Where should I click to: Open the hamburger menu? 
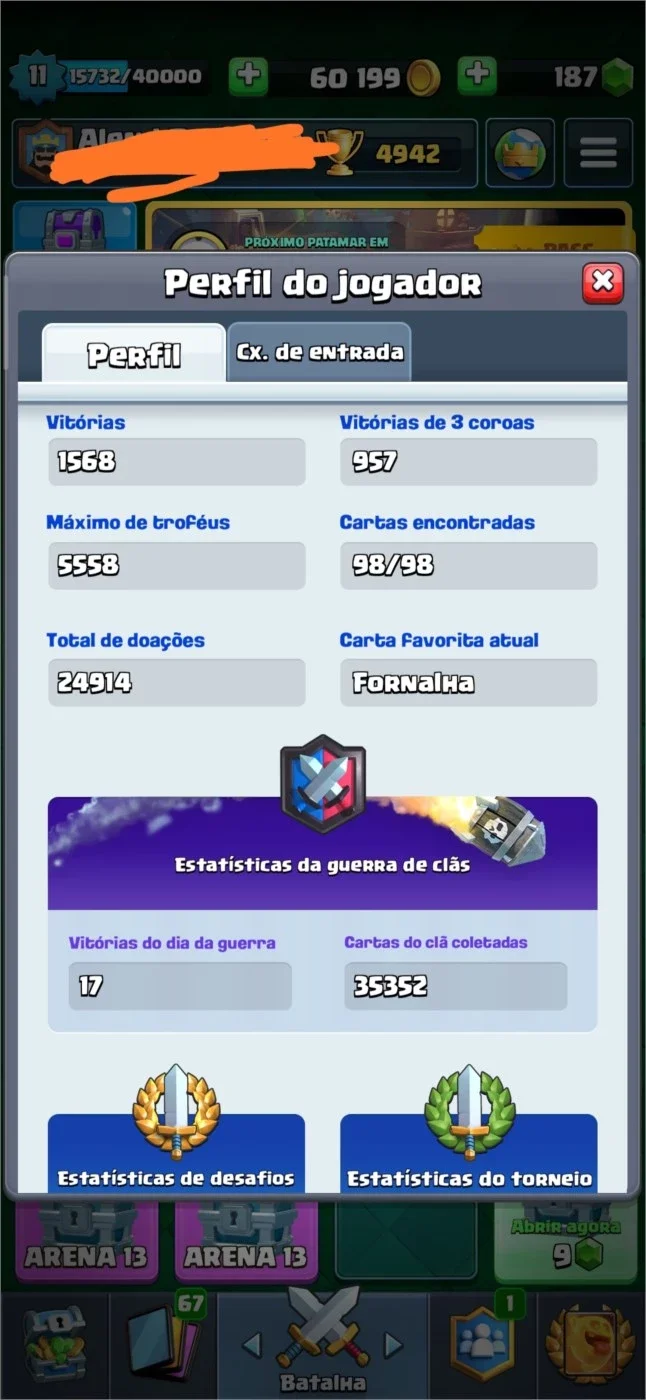tap(598, 153)
